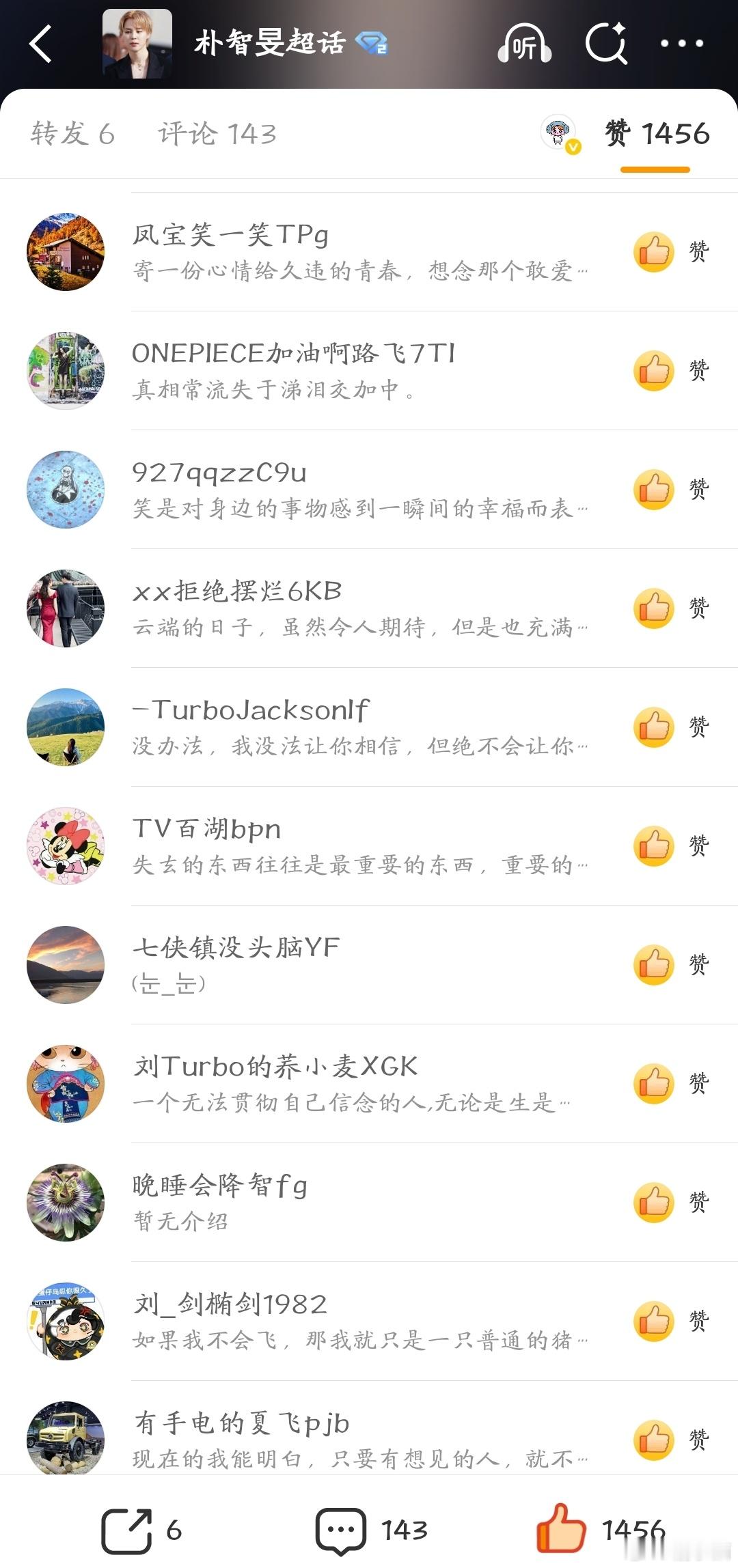Tap the search icon in header

coord(606,44)
